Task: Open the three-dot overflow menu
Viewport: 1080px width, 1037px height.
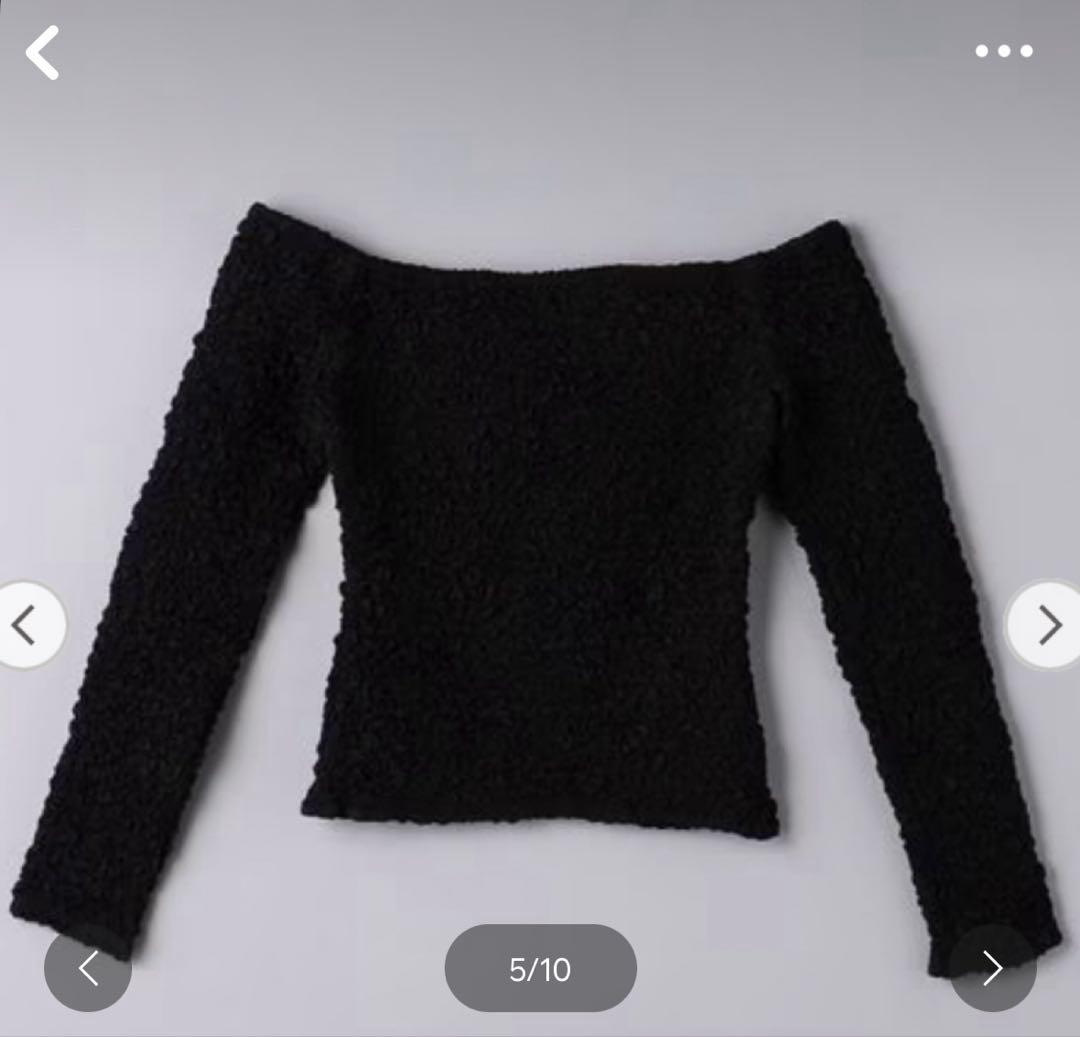Action: 1004,51
